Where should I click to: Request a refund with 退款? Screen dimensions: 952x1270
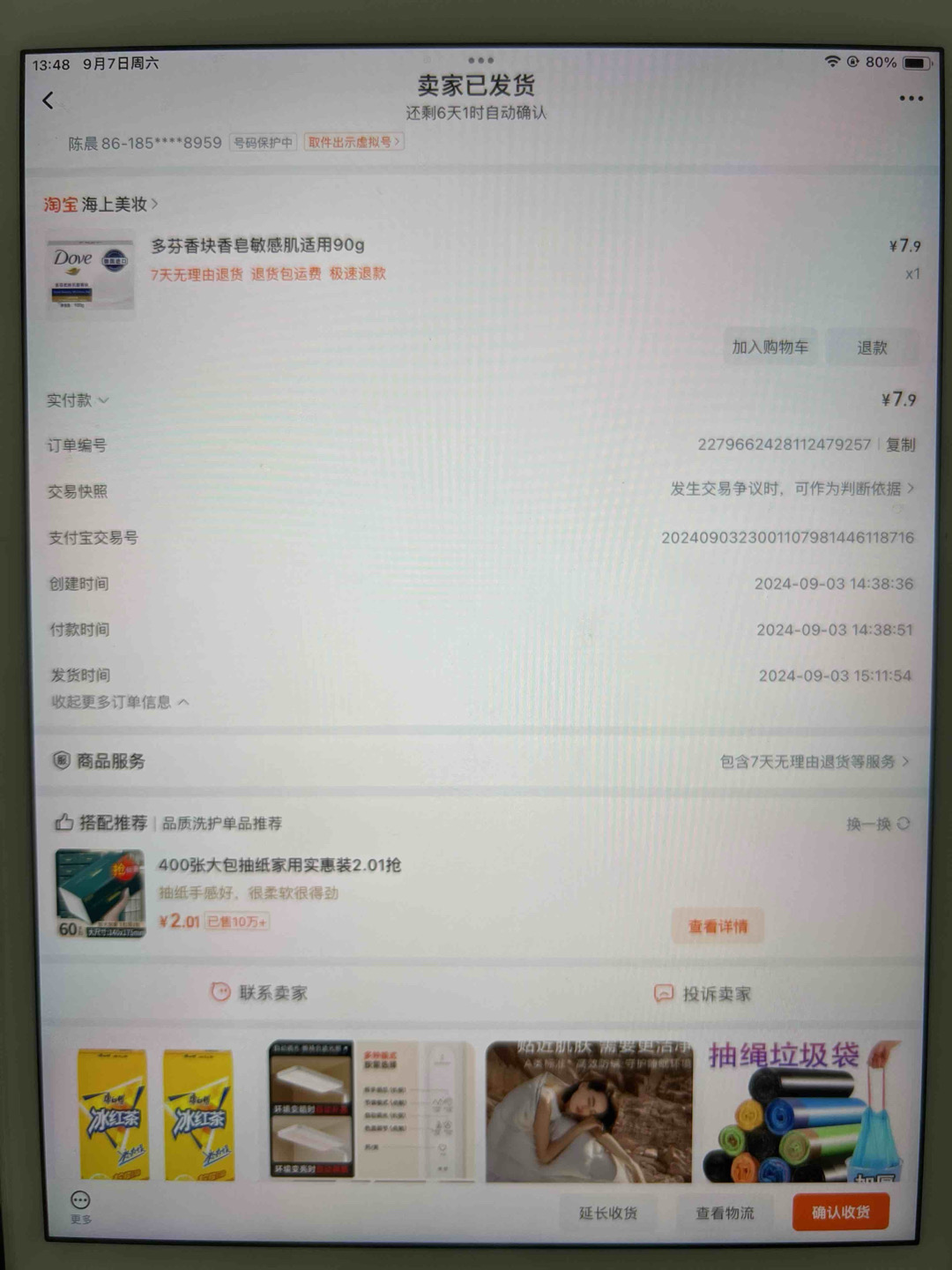(x=872, y=348)
